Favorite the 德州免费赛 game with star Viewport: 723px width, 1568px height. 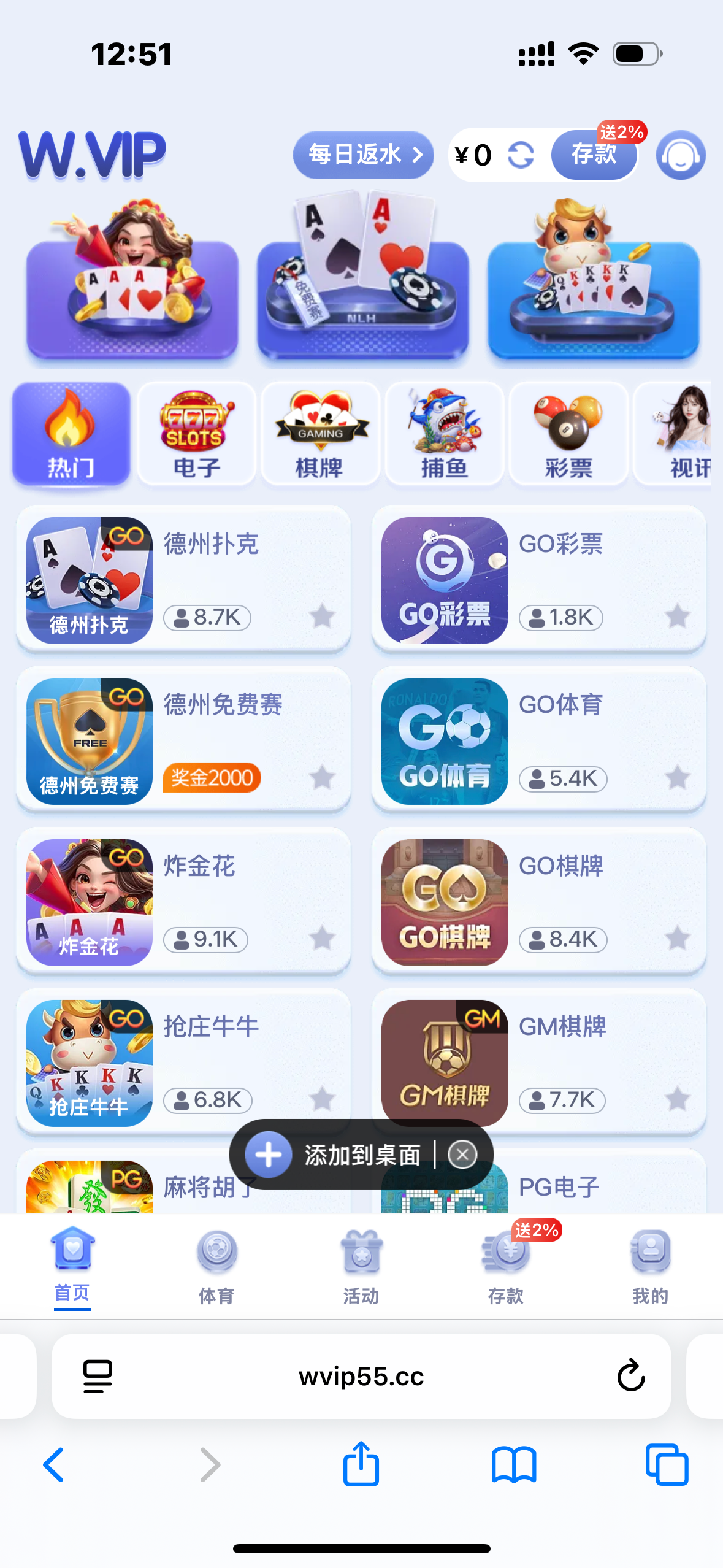pos(322,778)
